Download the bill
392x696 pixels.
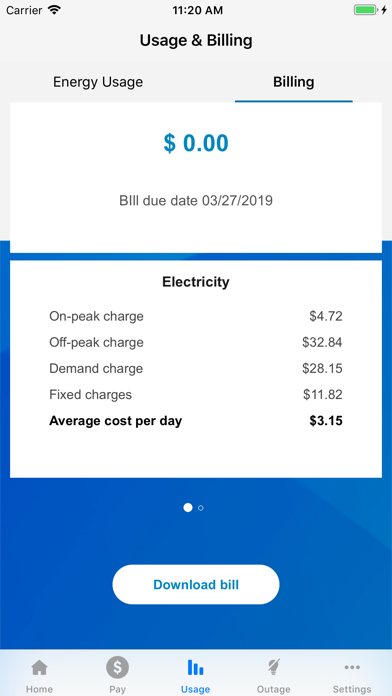[x=196, y=585]
